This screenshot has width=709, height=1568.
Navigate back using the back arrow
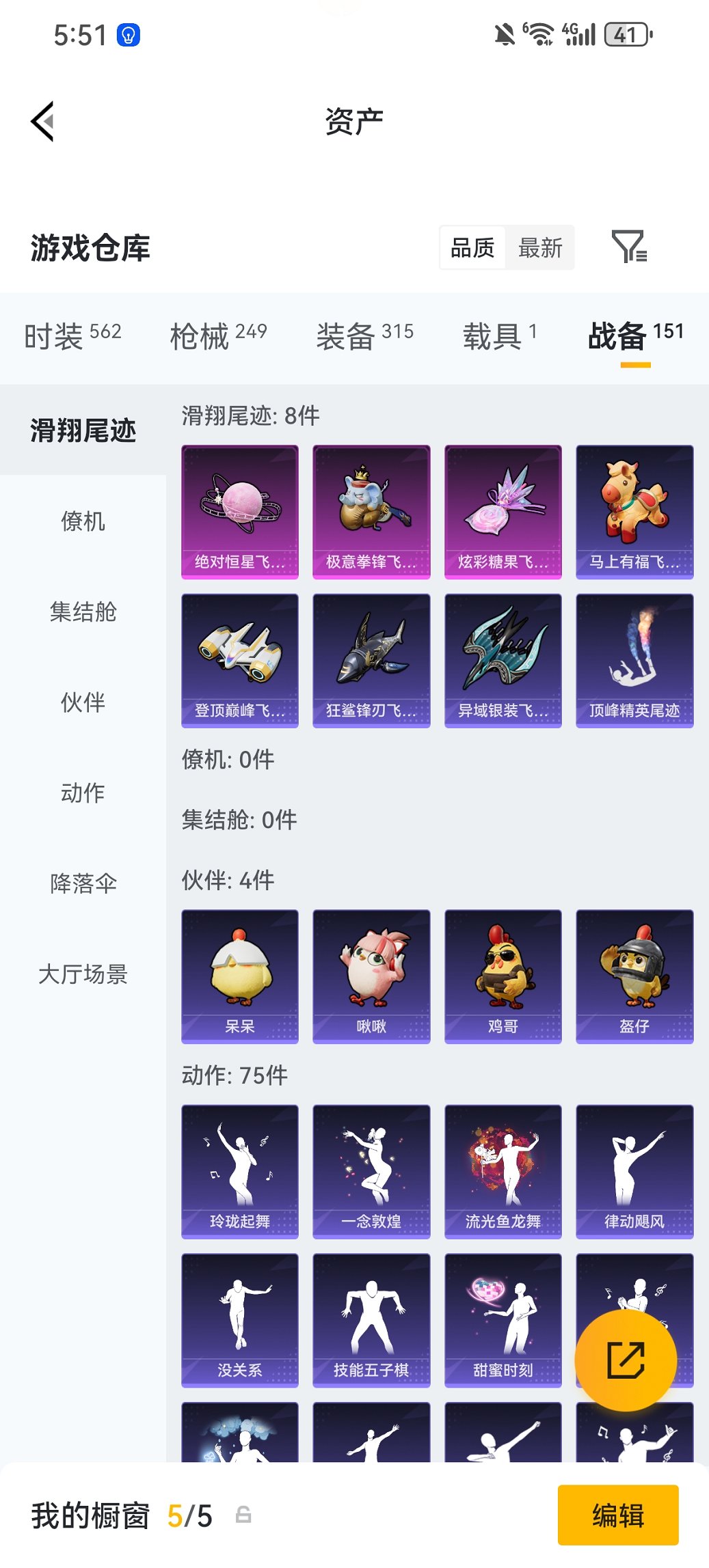point(42,120)
